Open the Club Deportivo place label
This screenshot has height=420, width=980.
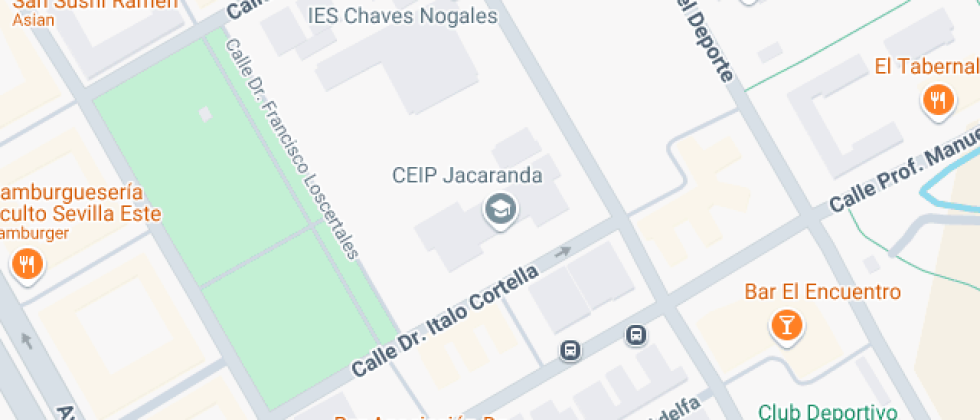point(824,412)
